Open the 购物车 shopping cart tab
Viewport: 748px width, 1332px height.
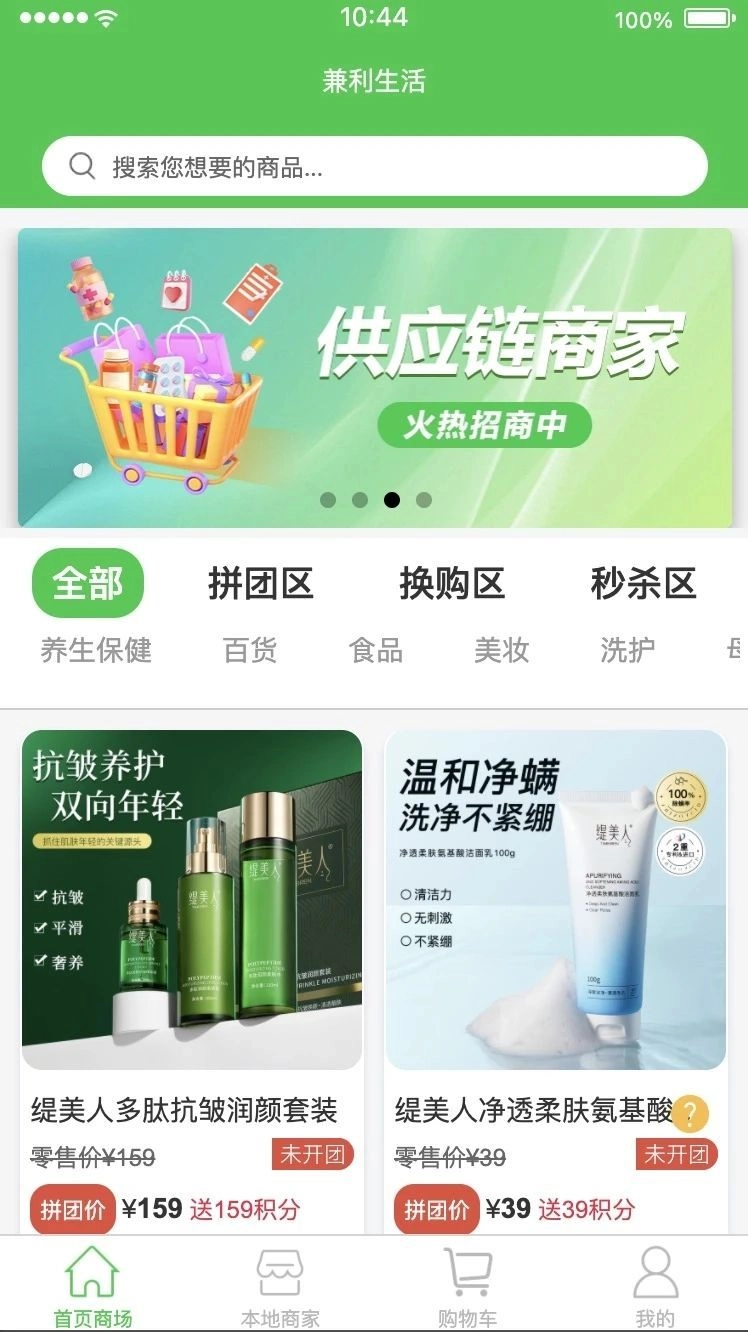[x=467, y=1286]
